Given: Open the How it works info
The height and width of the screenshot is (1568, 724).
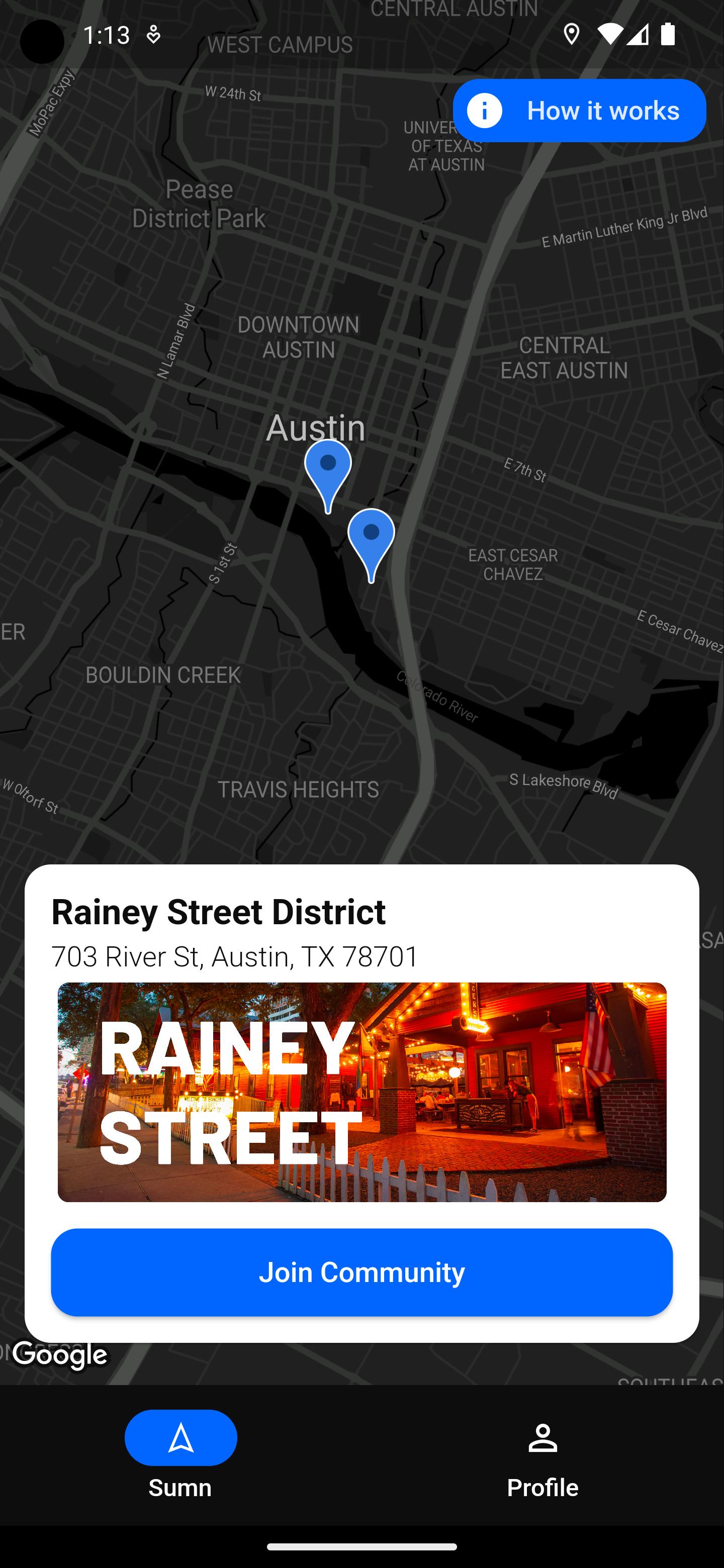Looking at the screenshot, I should coord(579,111).
